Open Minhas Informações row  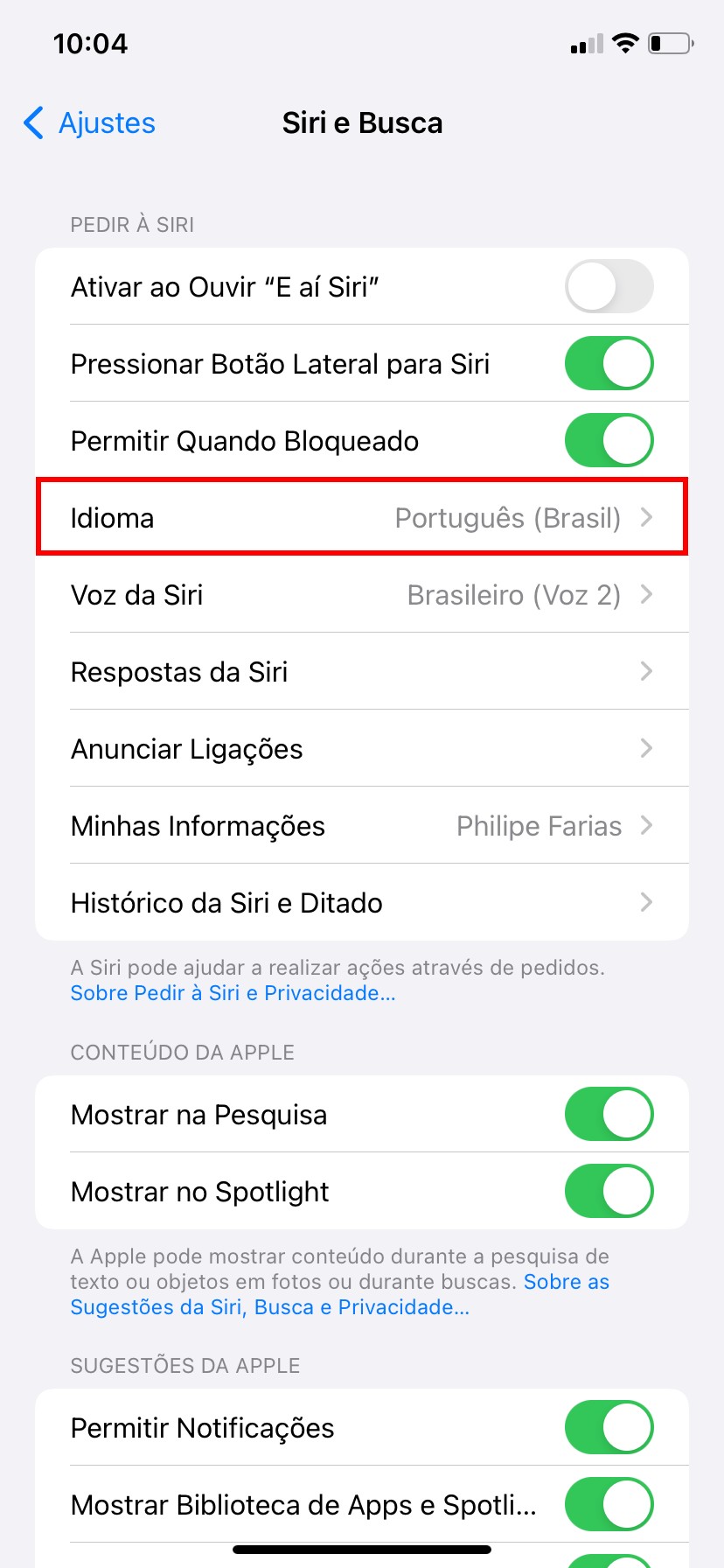[362, 826]
